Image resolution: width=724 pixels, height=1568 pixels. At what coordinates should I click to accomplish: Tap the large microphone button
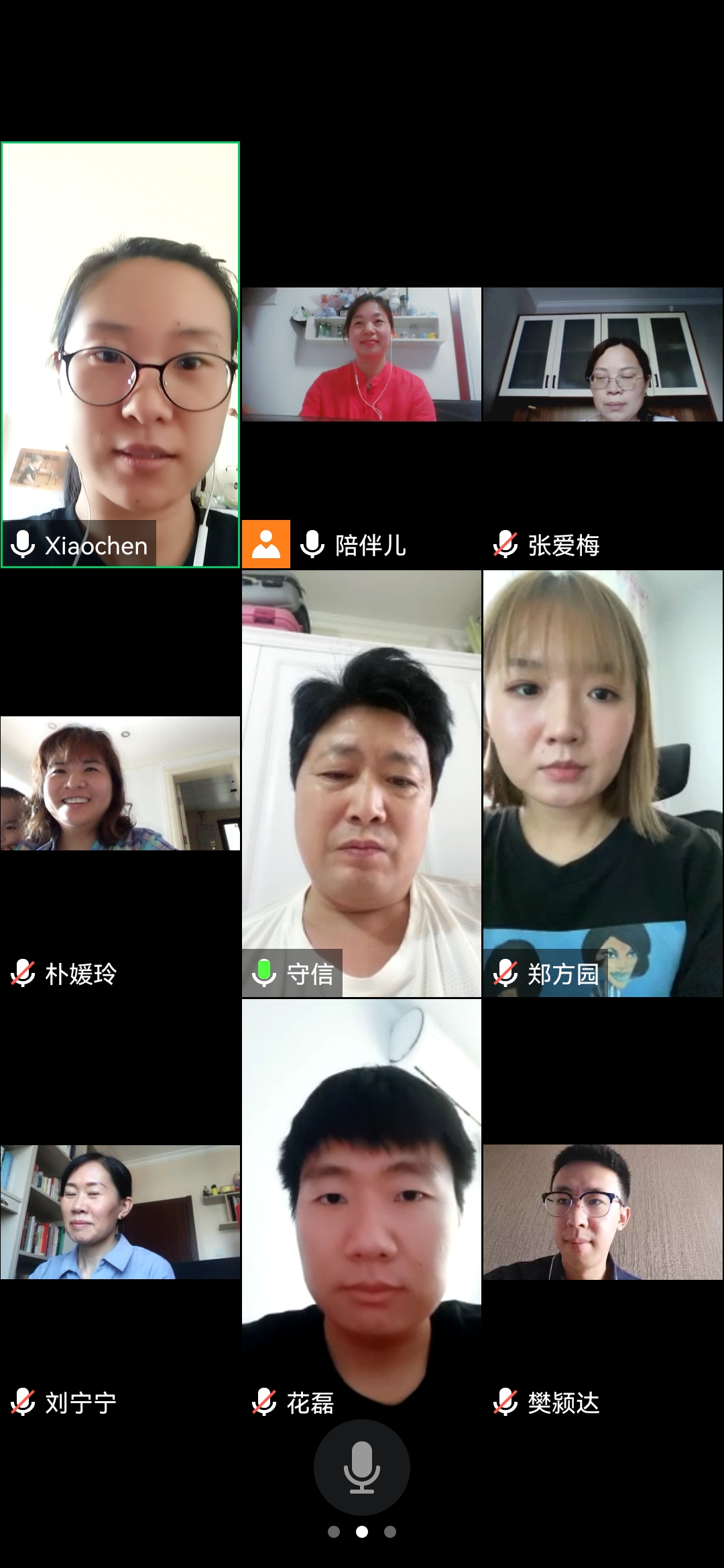click(x=361, y=1467)
